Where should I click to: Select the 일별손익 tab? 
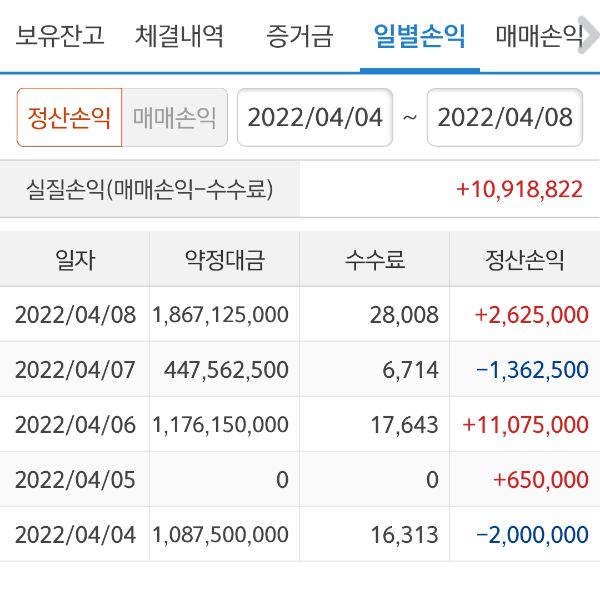[419, 38]
